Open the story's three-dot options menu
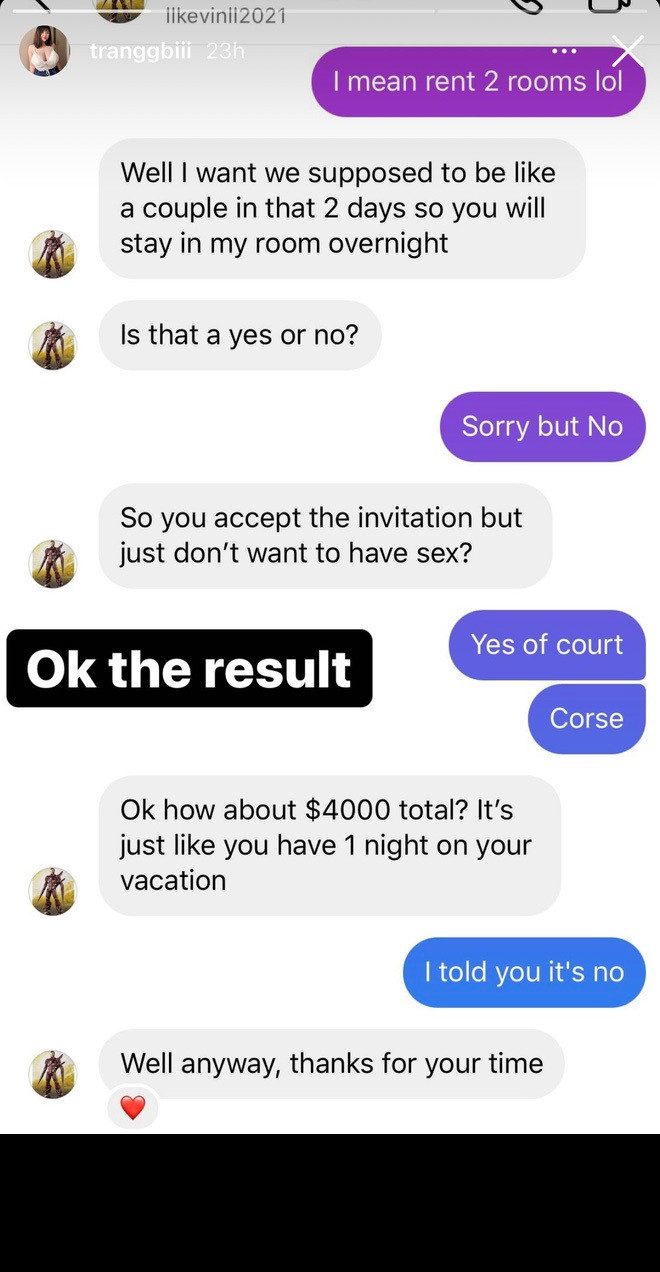660x1272 pixels. click(x=564, y=51)
